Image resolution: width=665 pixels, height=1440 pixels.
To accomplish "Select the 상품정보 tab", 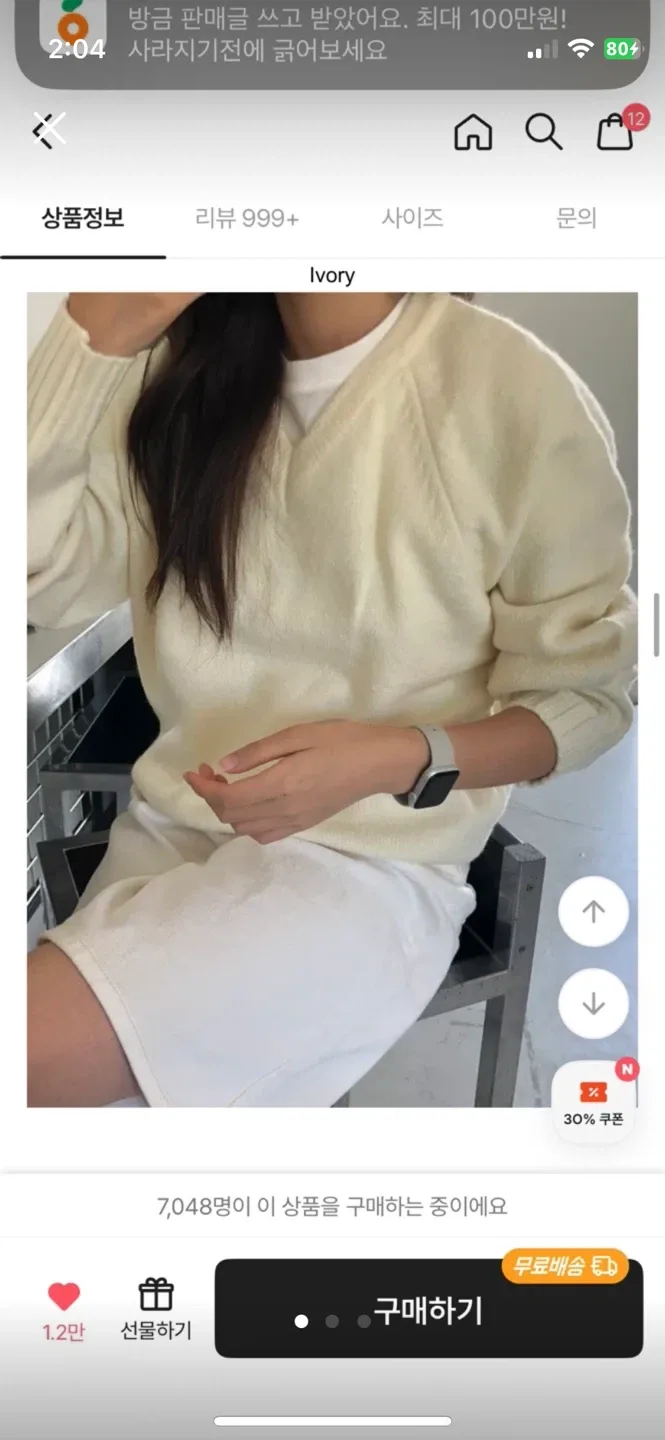I will pyautogui.click(x=83, y=218).
